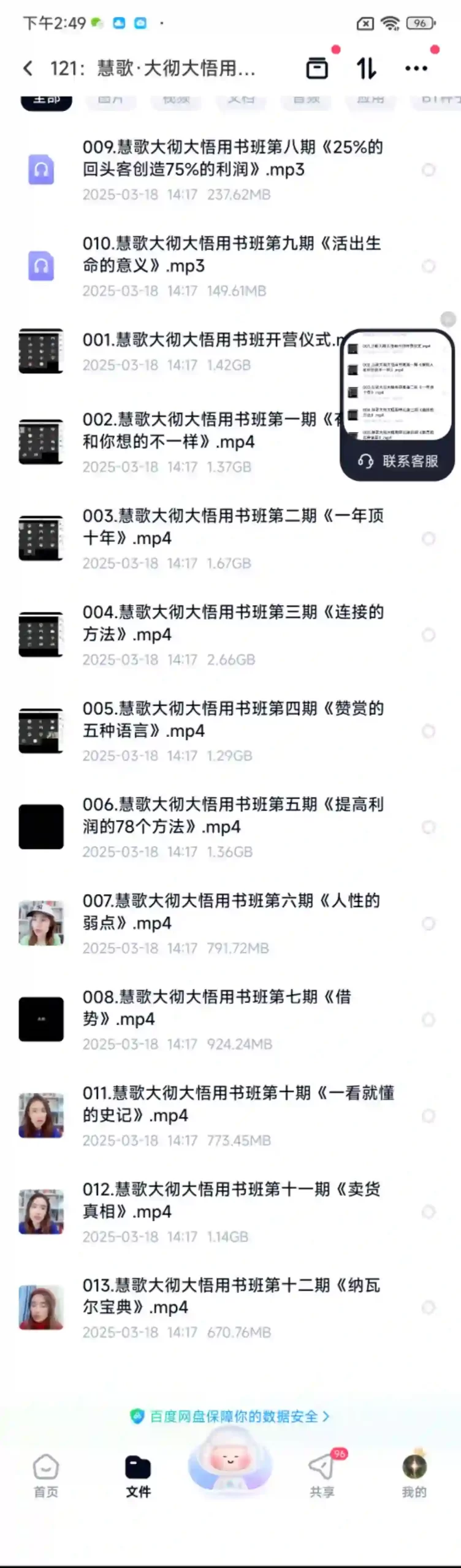Switch to the 首页 tab
This screenshot has height=1568, width=461.
(x=46, y=1476)
